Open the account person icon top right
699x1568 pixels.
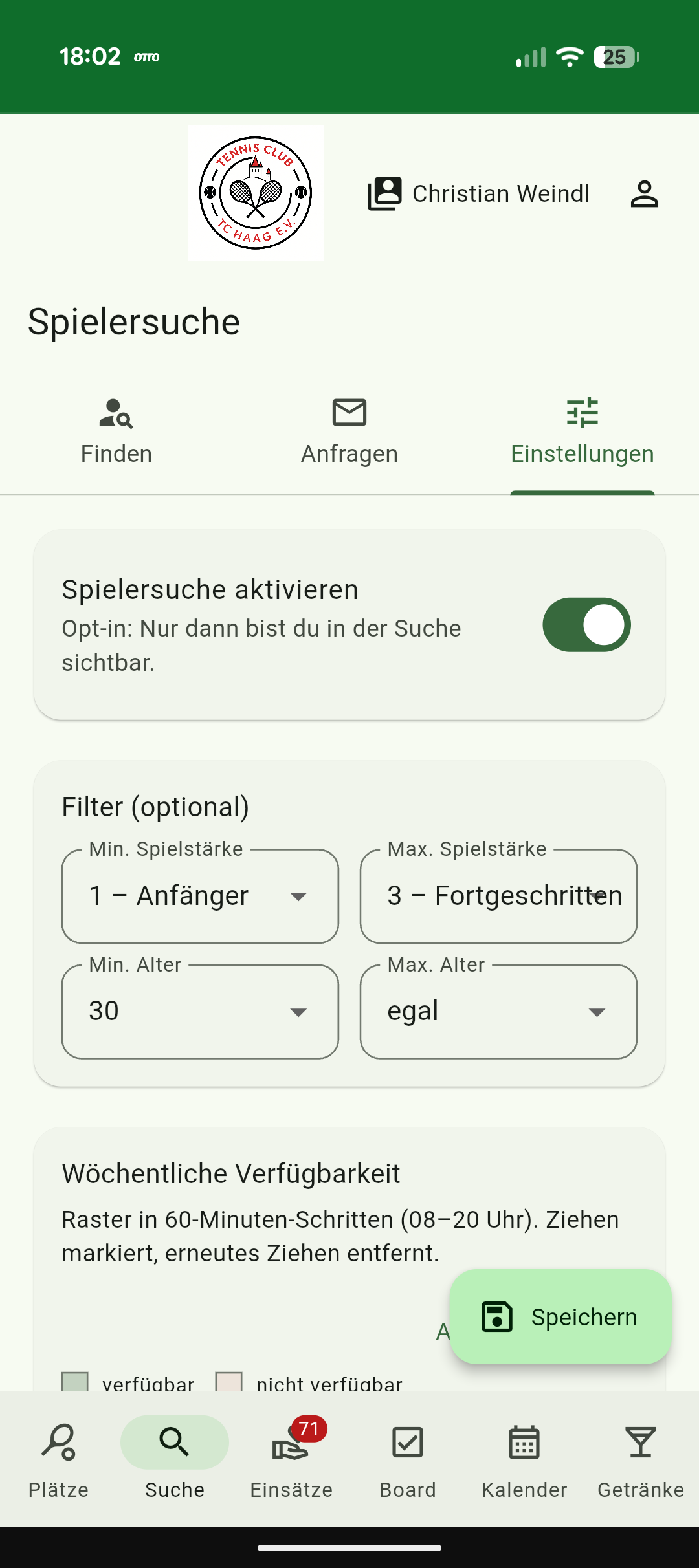click(645, 193)
